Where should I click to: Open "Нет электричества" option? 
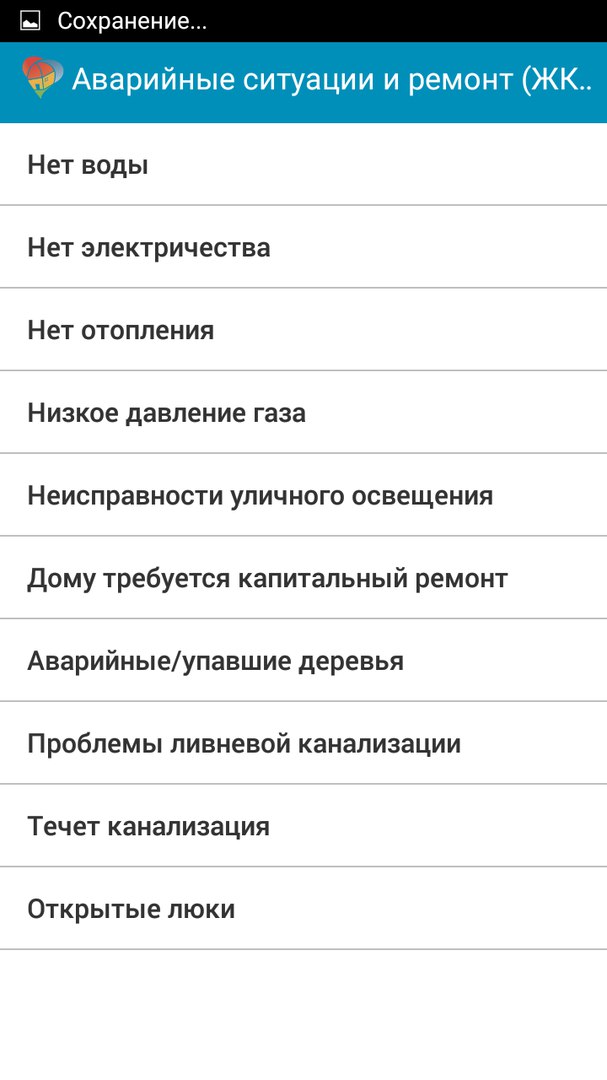click(x=303, y=247)
